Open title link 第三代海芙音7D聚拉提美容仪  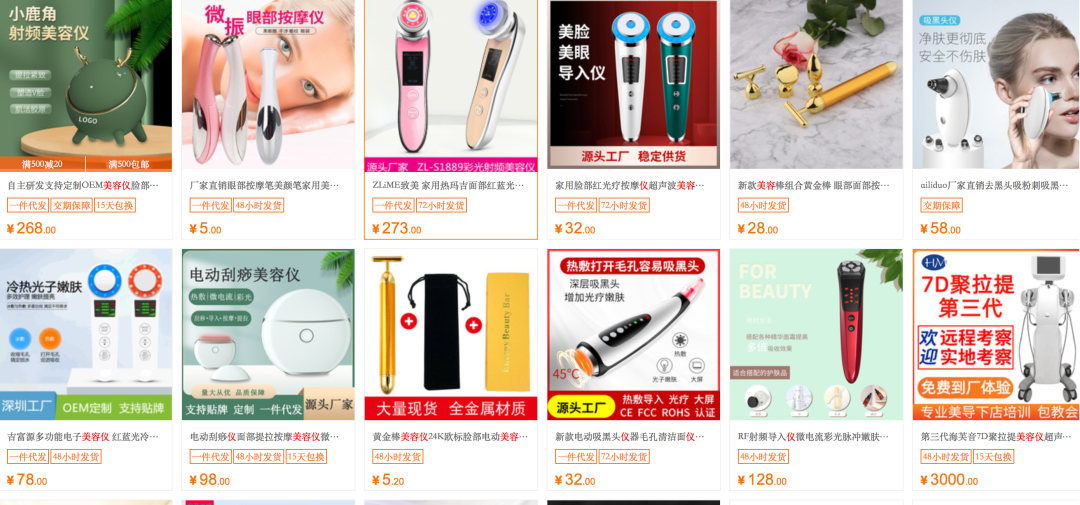point(995,436)
